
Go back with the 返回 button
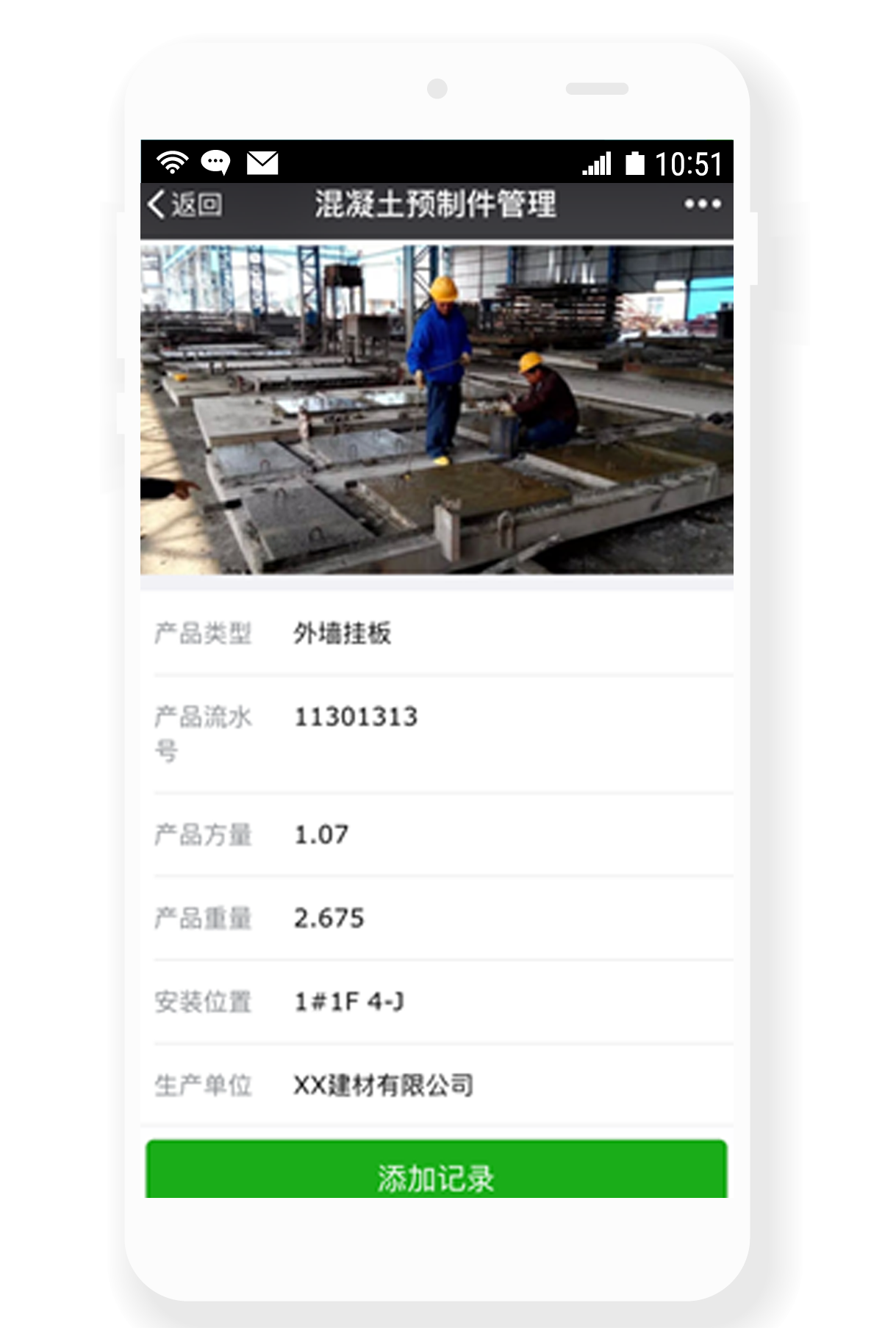184,204
